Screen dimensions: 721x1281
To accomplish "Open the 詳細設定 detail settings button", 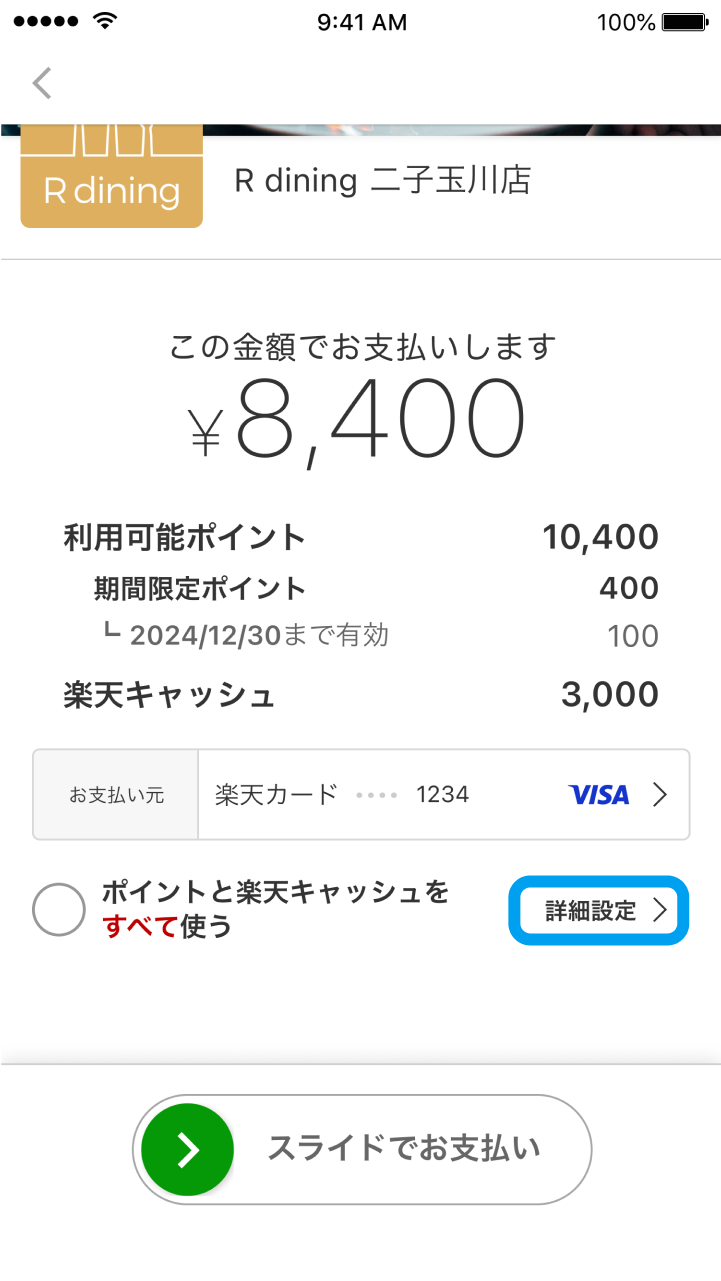I will click(597, 910).
